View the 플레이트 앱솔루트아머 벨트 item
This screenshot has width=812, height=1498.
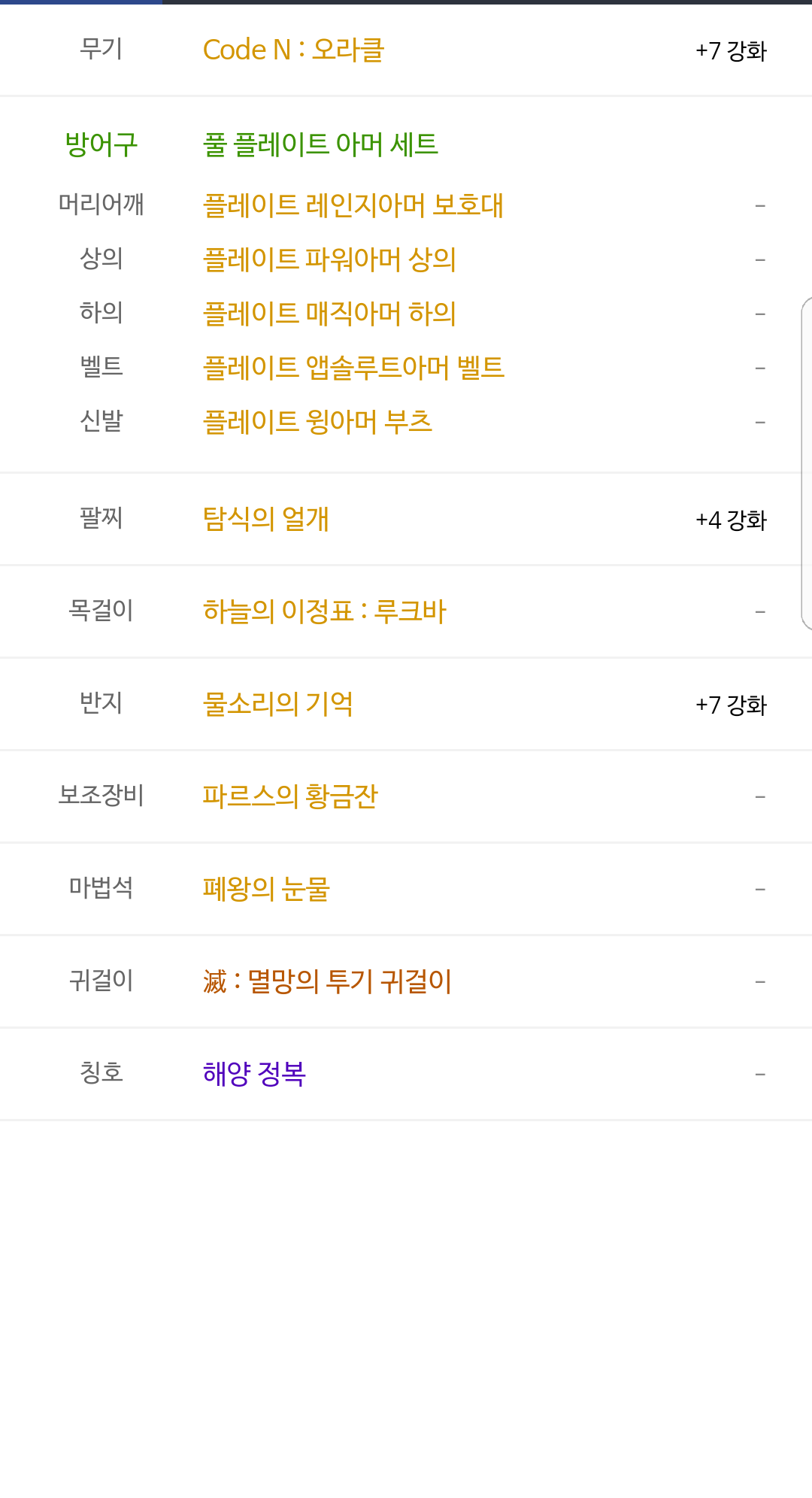pyautogui.click(x=353, y=368)
